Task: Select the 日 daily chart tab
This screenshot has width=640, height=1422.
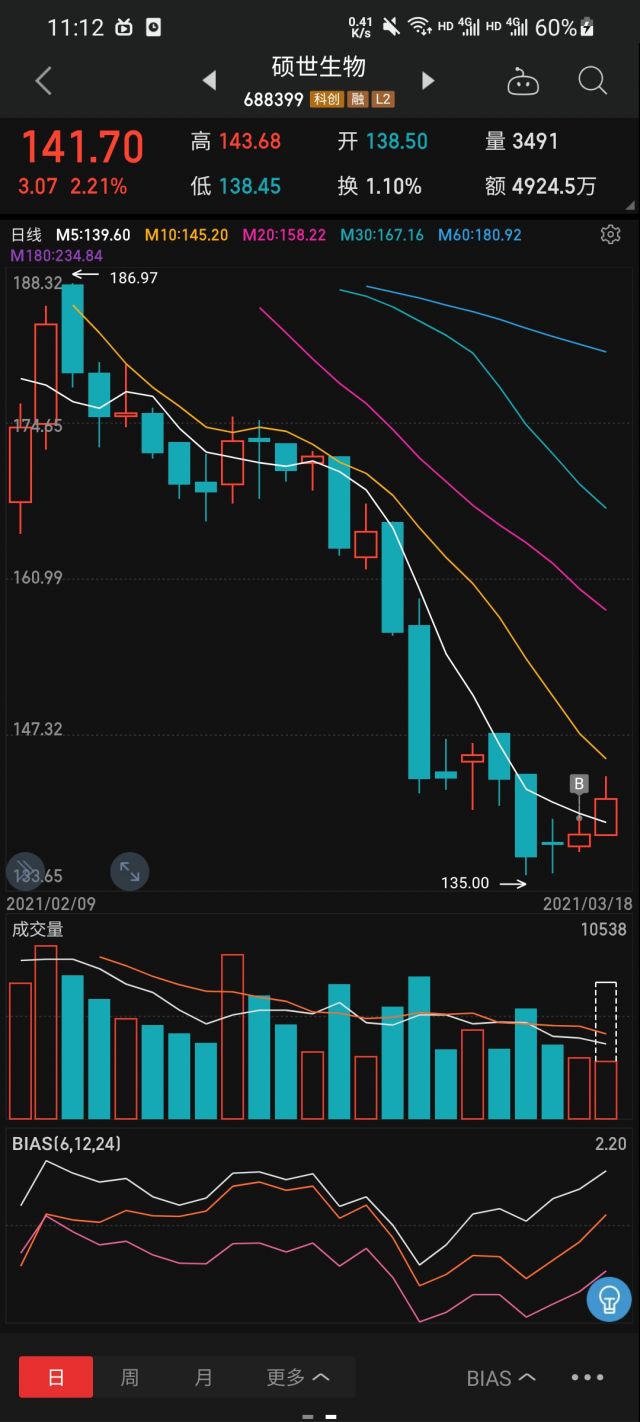Action: tap(56, 1377)
